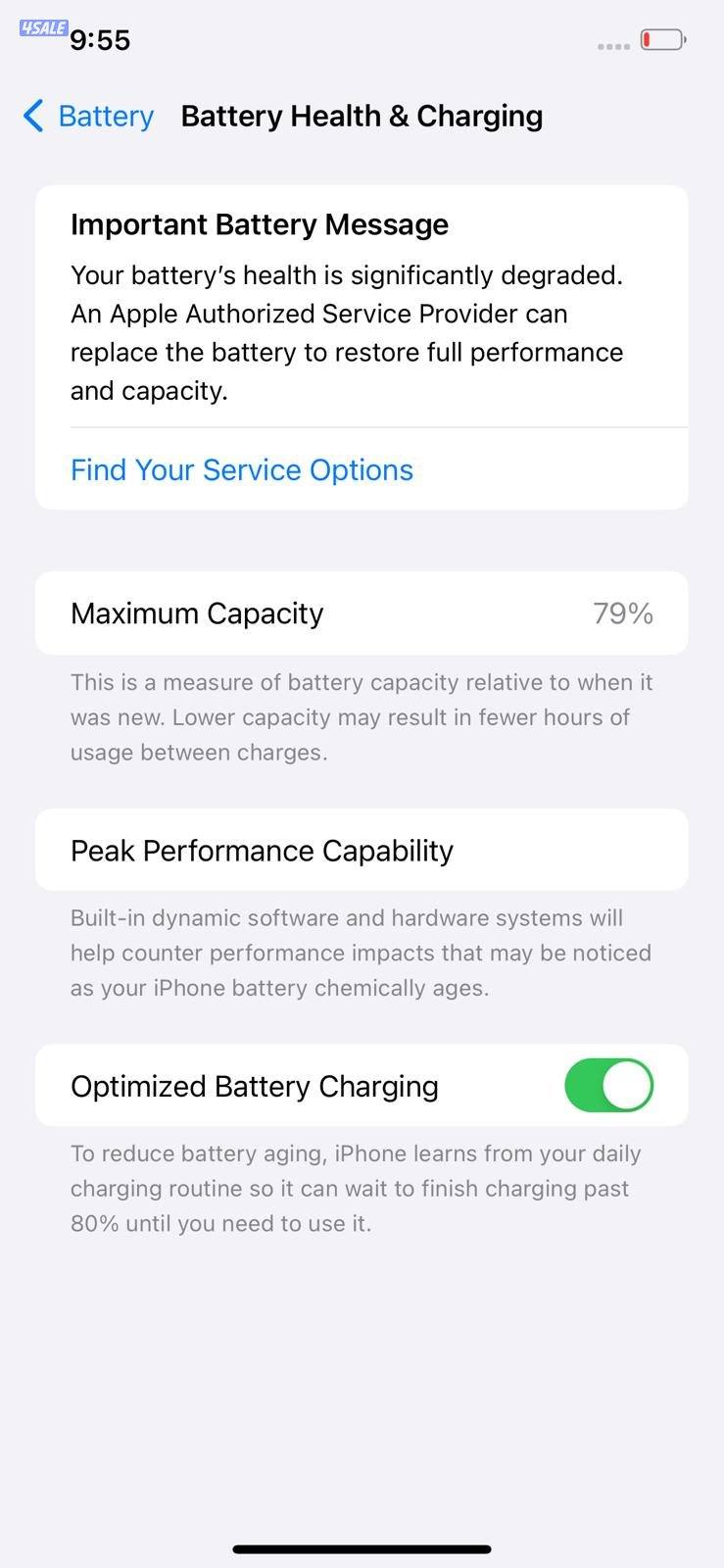
Task: Open the Maximum Capacity row details
Action: [x=362, y=612]
